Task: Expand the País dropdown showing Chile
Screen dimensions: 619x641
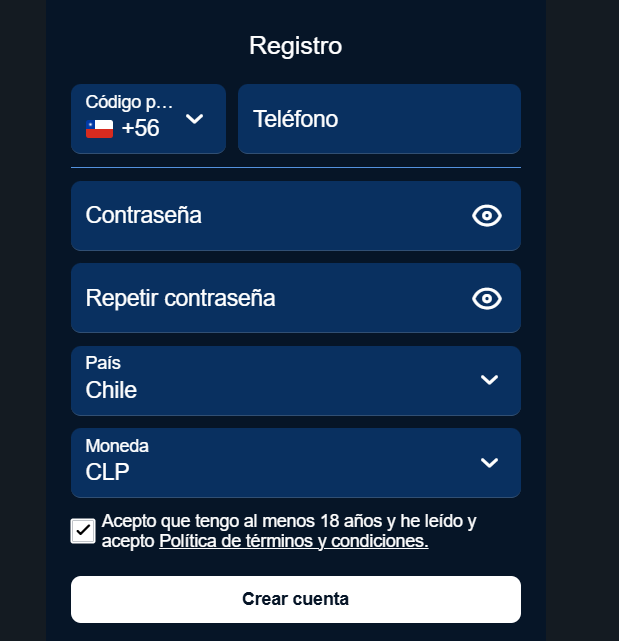Action: coord(295,380)
